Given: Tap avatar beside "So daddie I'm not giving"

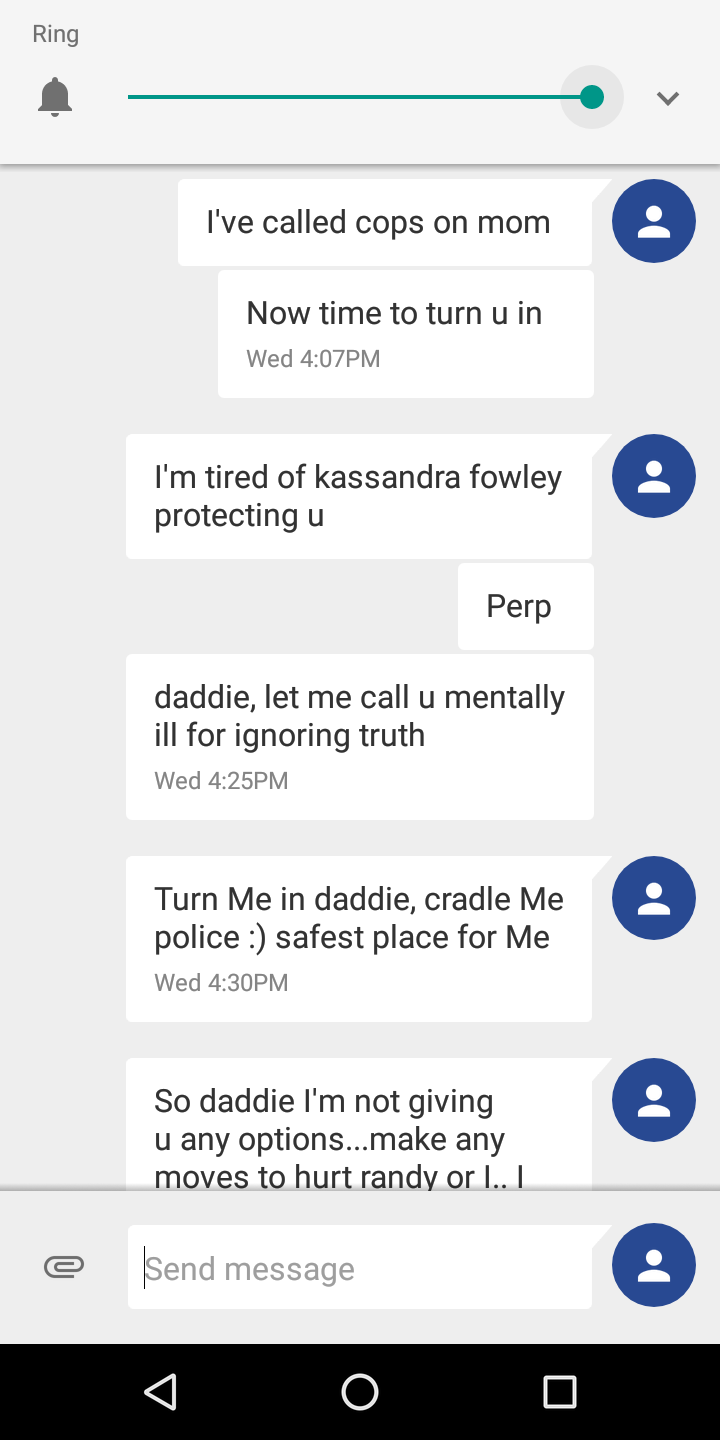Looking at the screenshot, I should [x=653, y=1100].
